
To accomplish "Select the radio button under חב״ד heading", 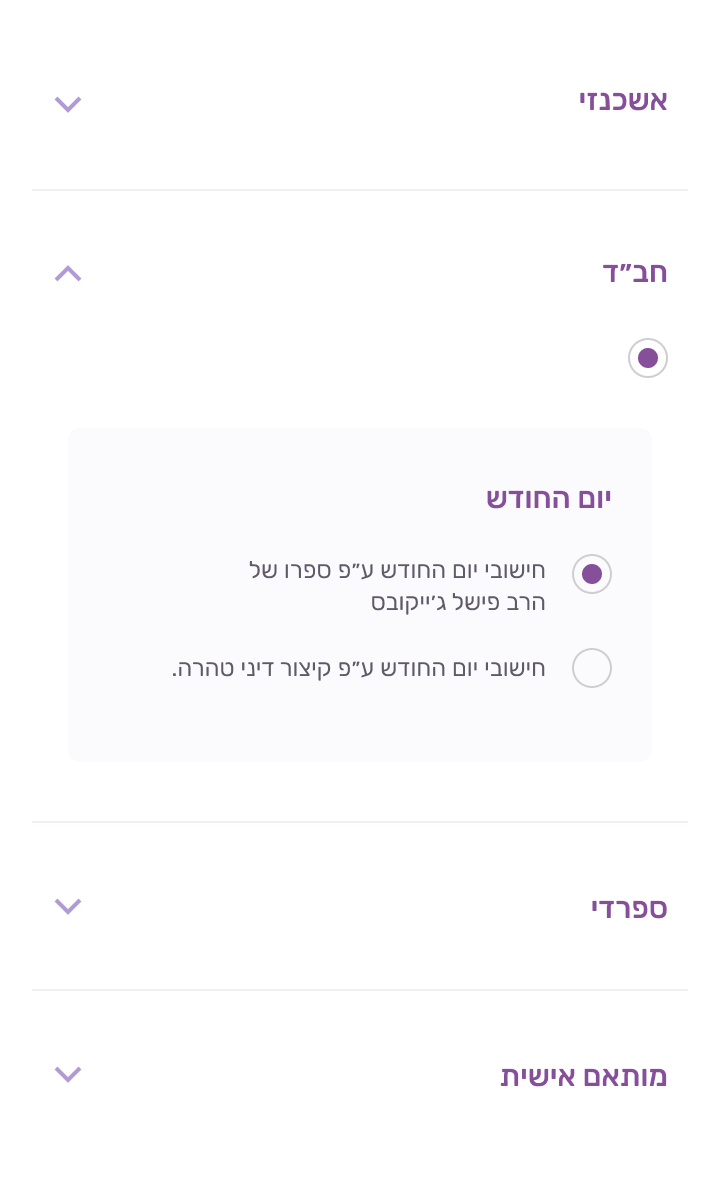I will [x=647, y=358].
